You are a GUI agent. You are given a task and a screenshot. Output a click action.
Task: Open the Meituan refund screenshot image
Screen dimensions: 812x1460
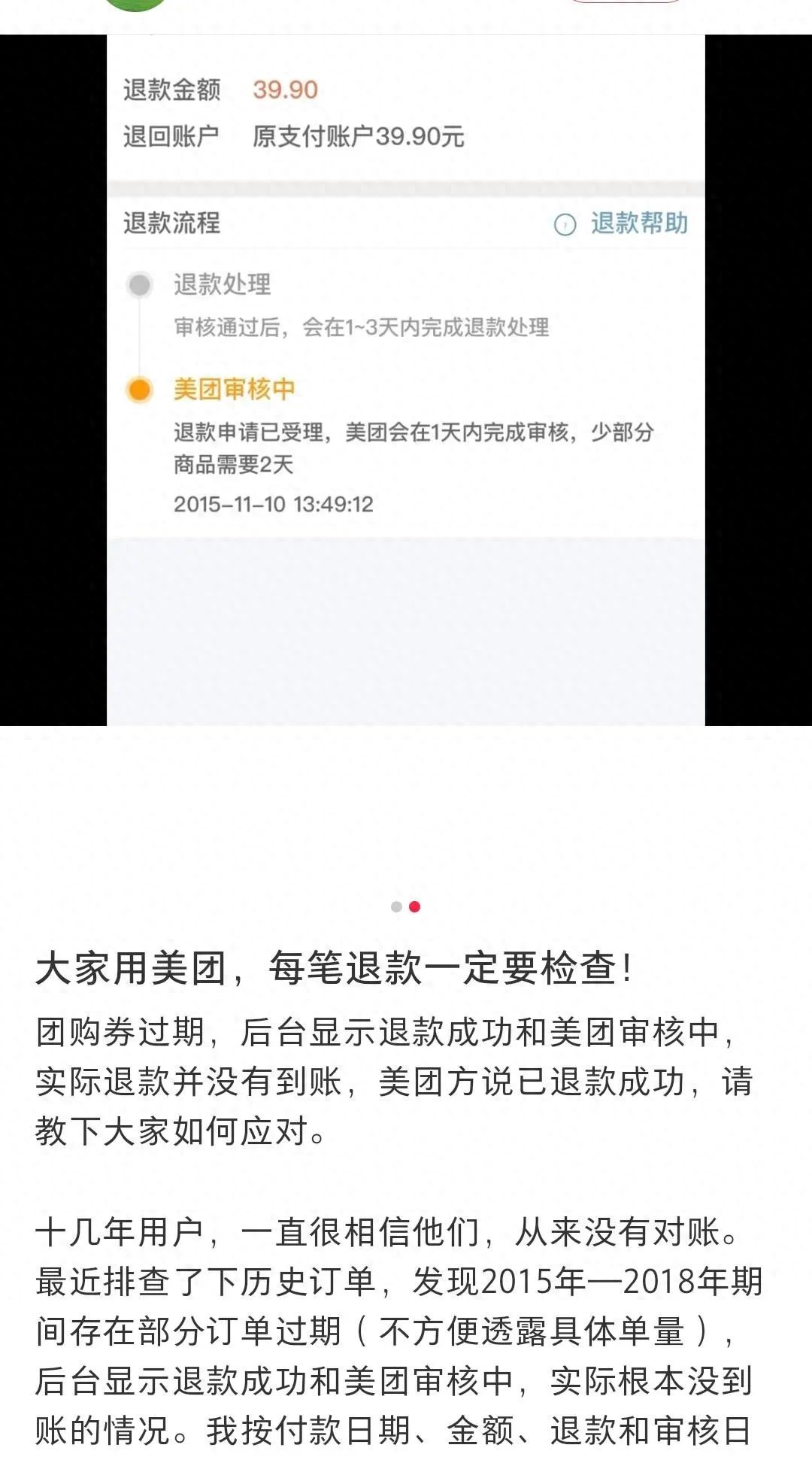406,376
